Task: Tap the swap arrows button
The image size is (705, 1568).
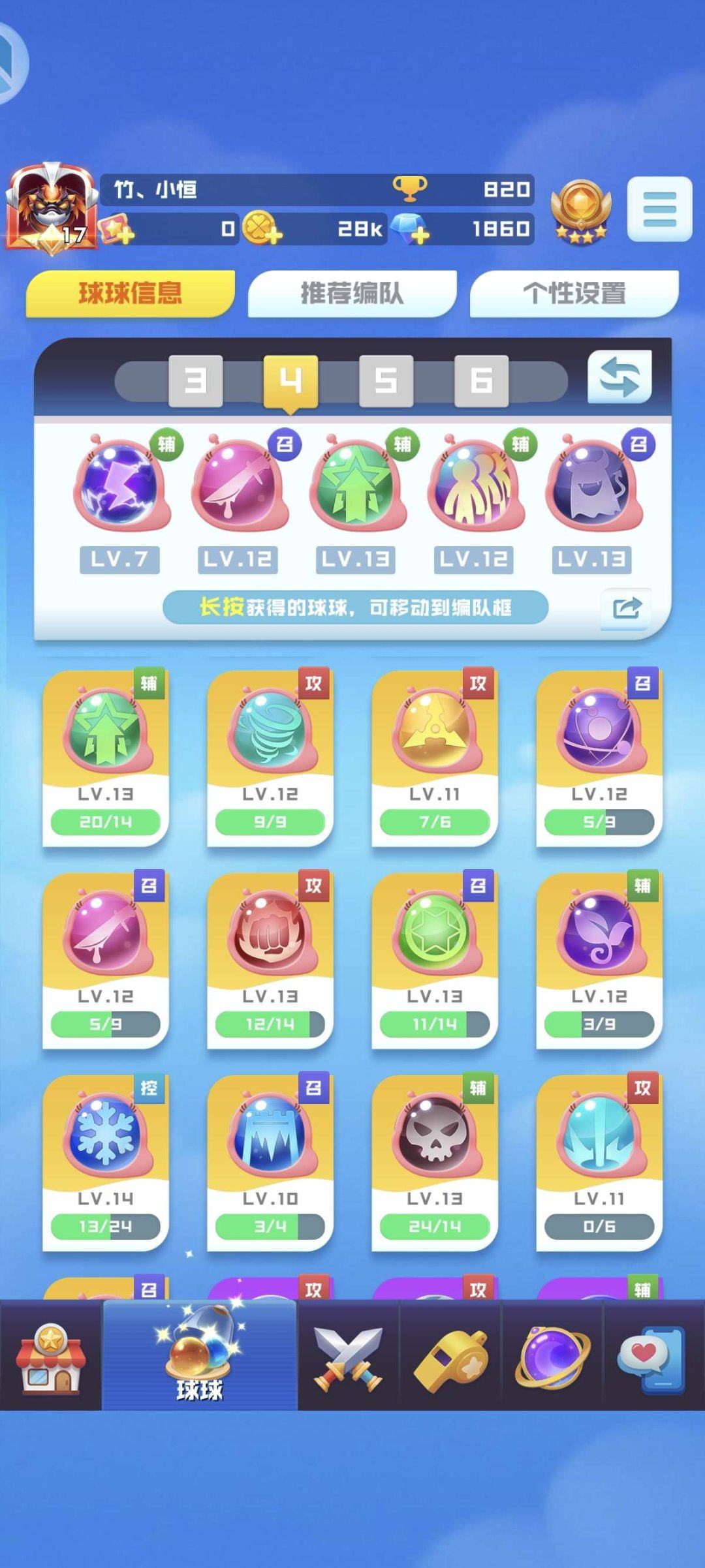Action: coord(619,377)
